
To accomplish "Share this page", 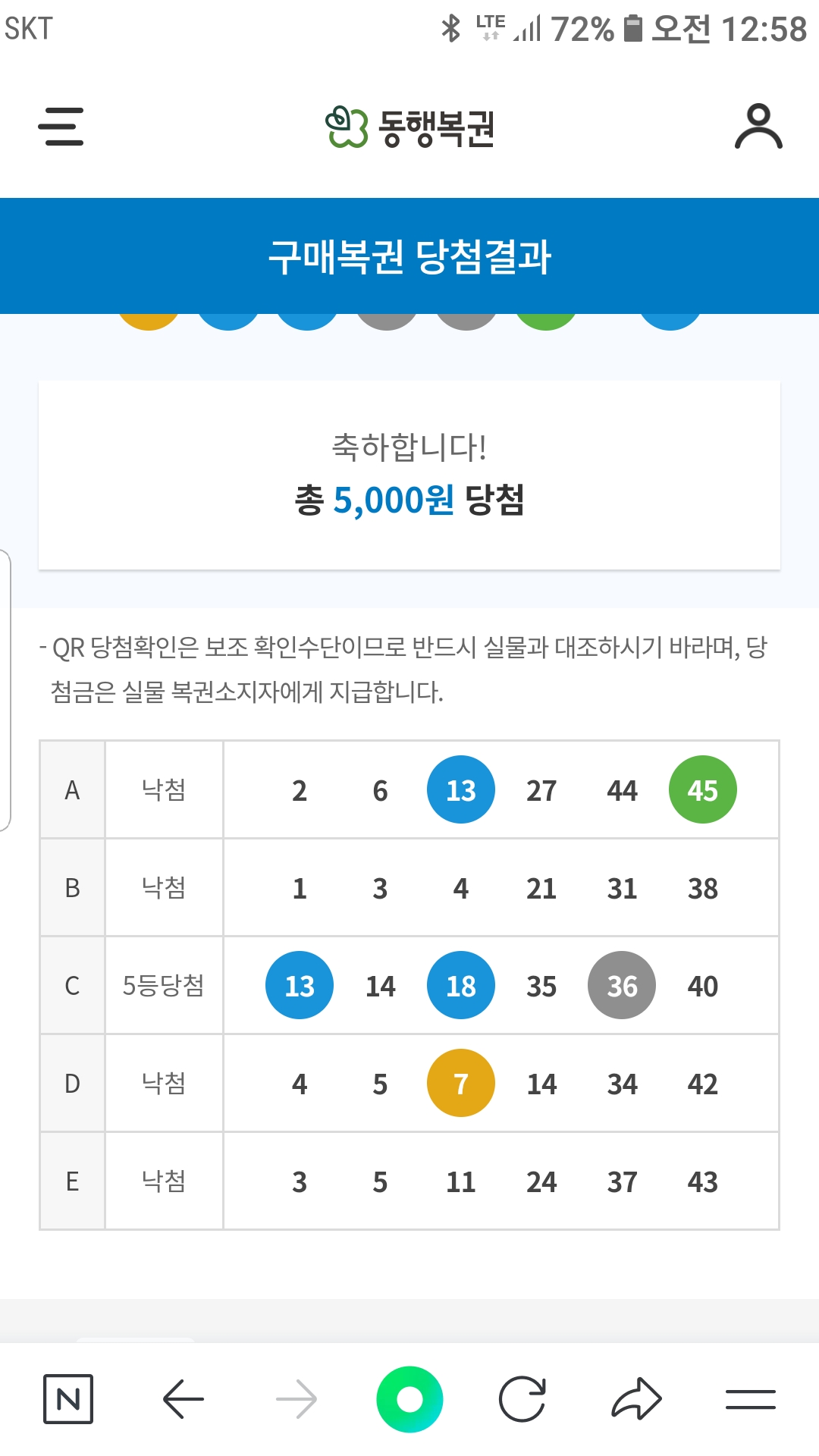I will click(x=636, y=1399).
